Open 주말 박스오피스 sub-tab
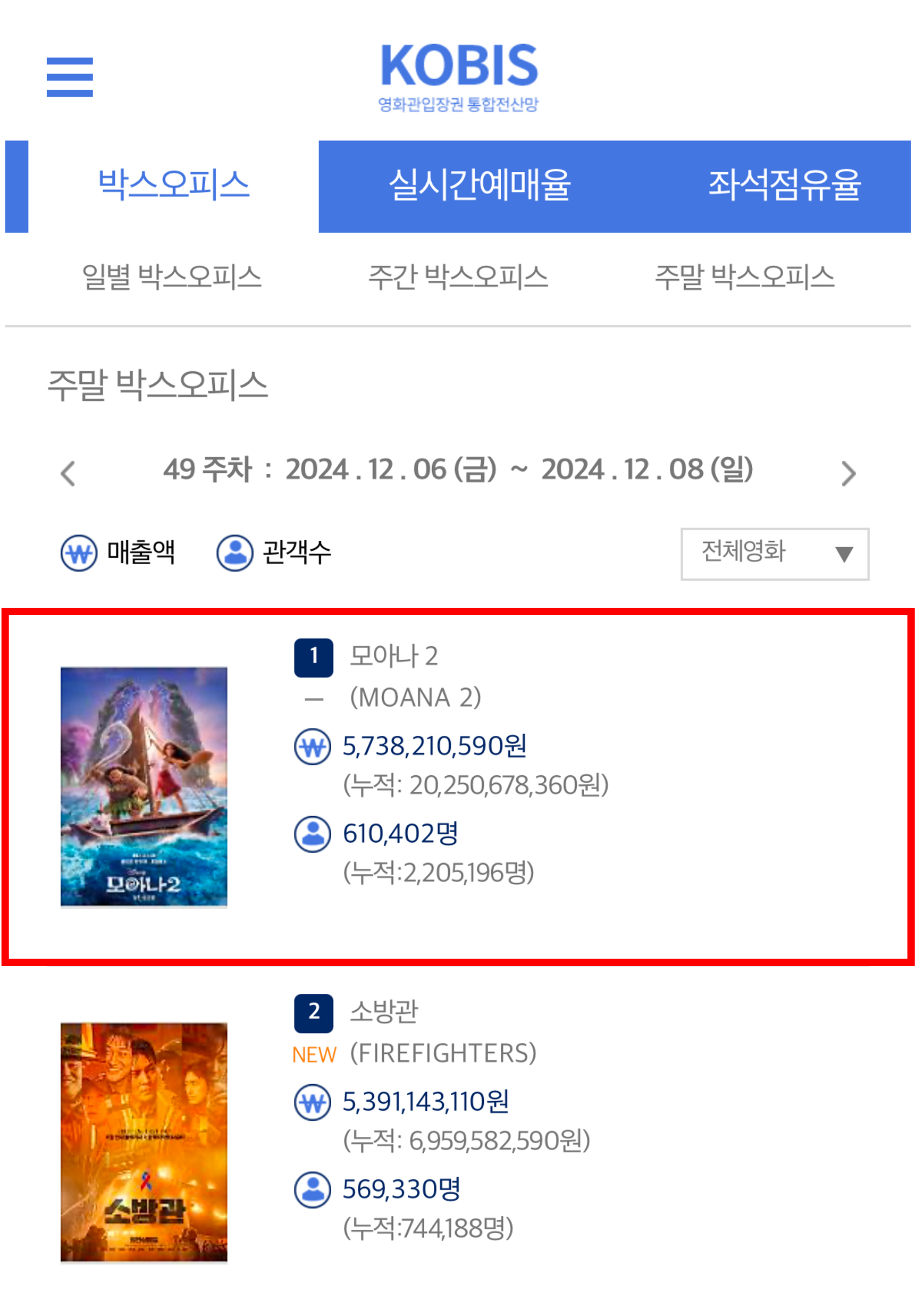Screen dimensions: 916x1316 [x=744, y=278]
